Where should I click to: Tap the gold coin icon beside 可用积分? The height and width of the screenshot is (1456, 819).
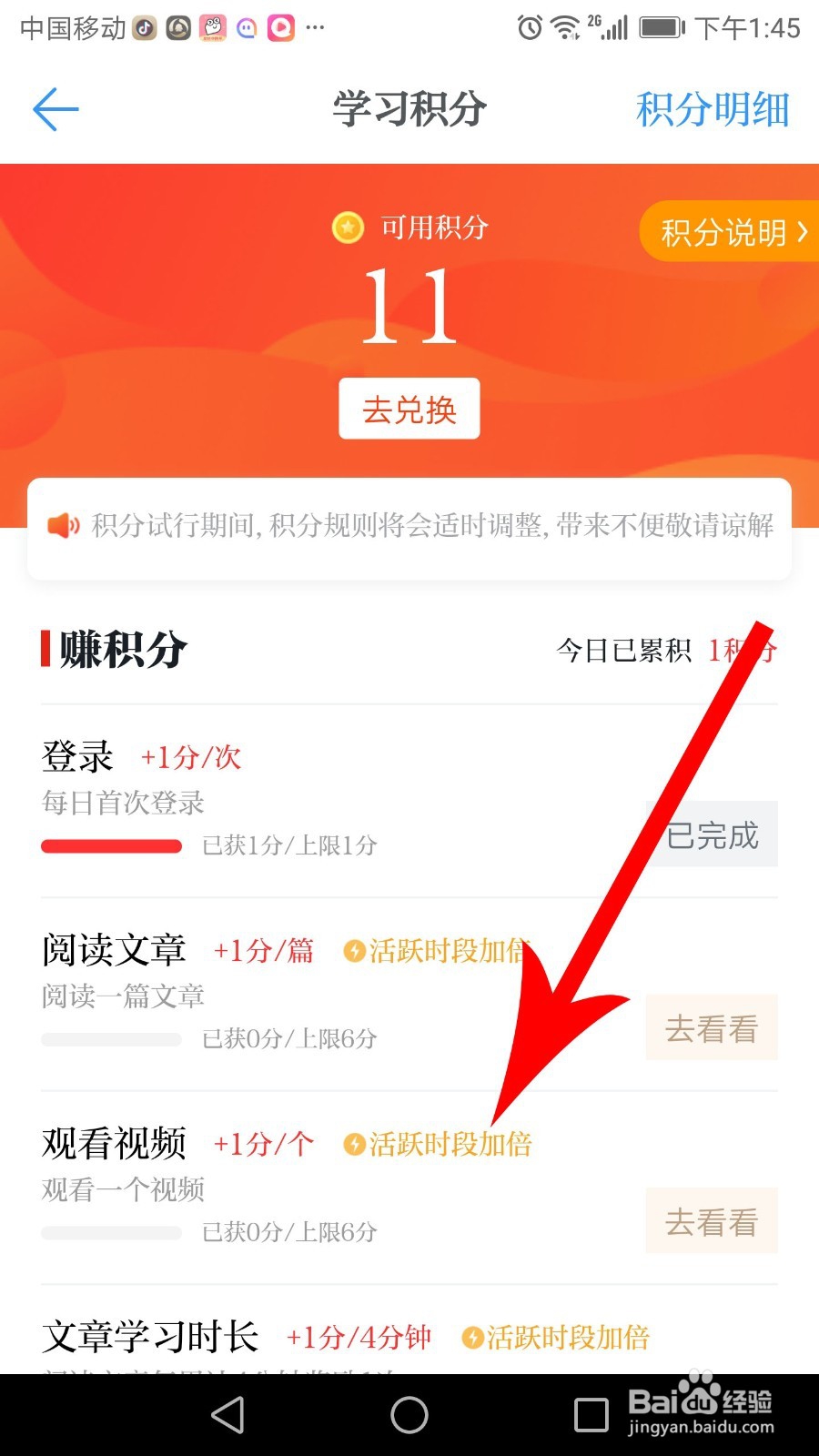347,228
